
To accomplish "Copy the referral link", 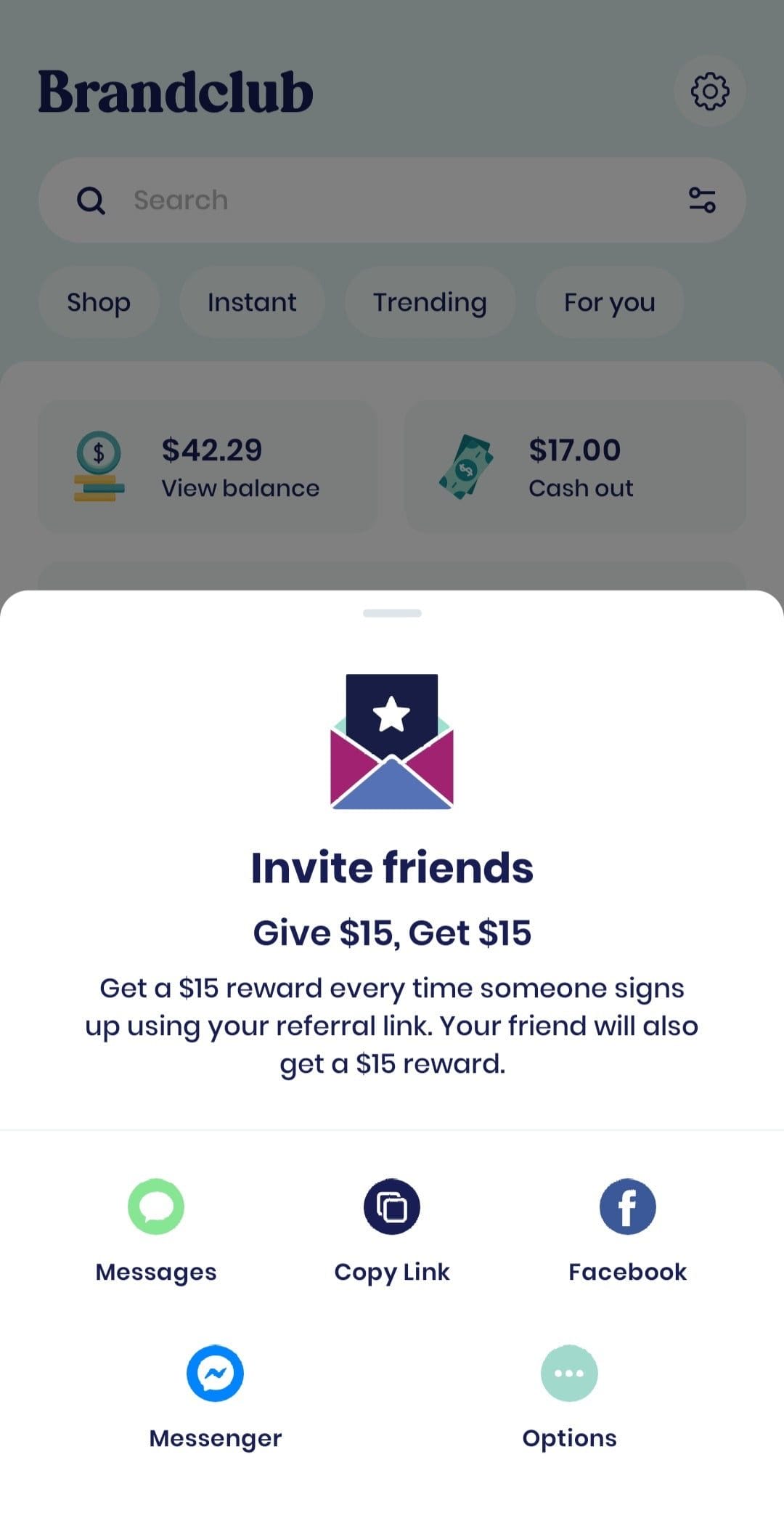I will tap(392, 1230).
